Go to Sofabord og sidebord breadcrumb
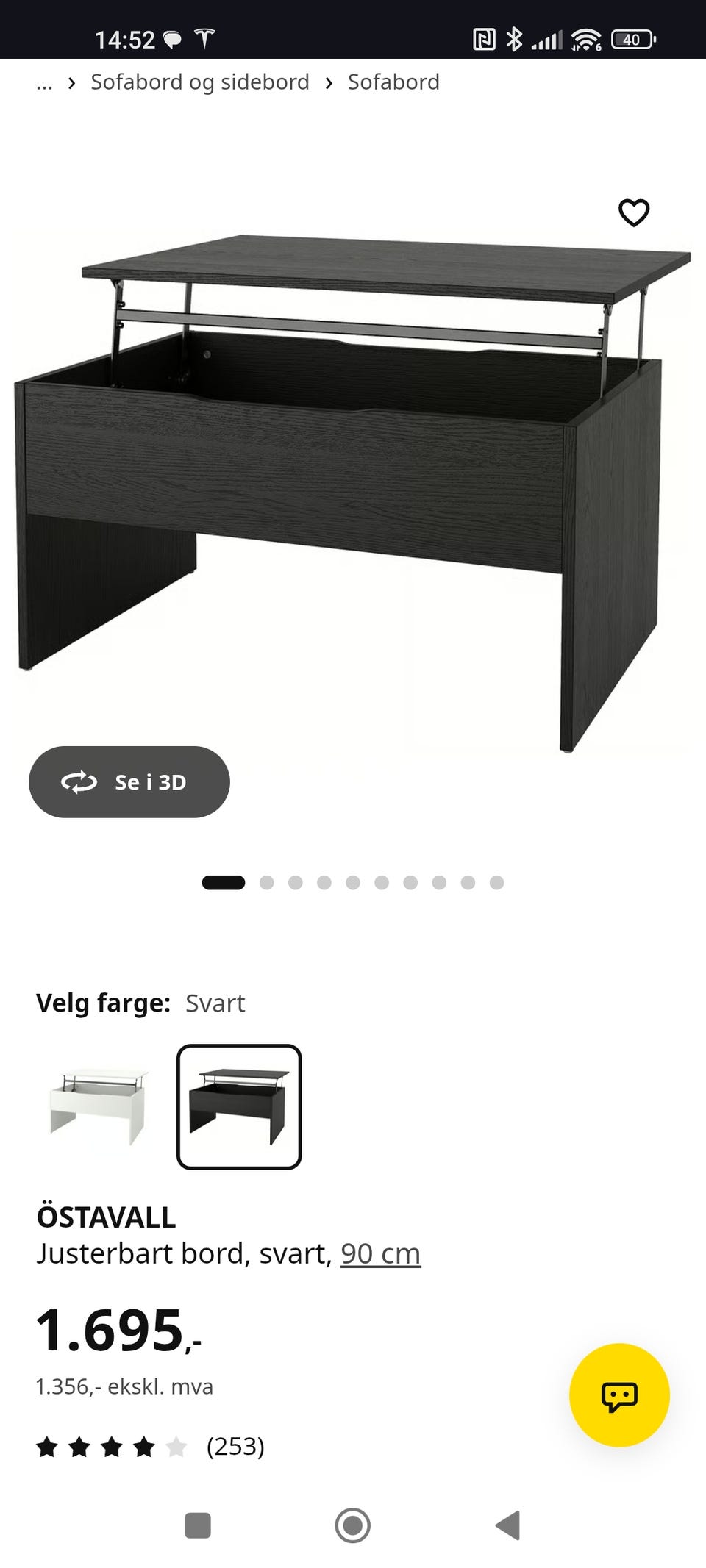This screenshot has height=1568, width=706. pos(200,82)
